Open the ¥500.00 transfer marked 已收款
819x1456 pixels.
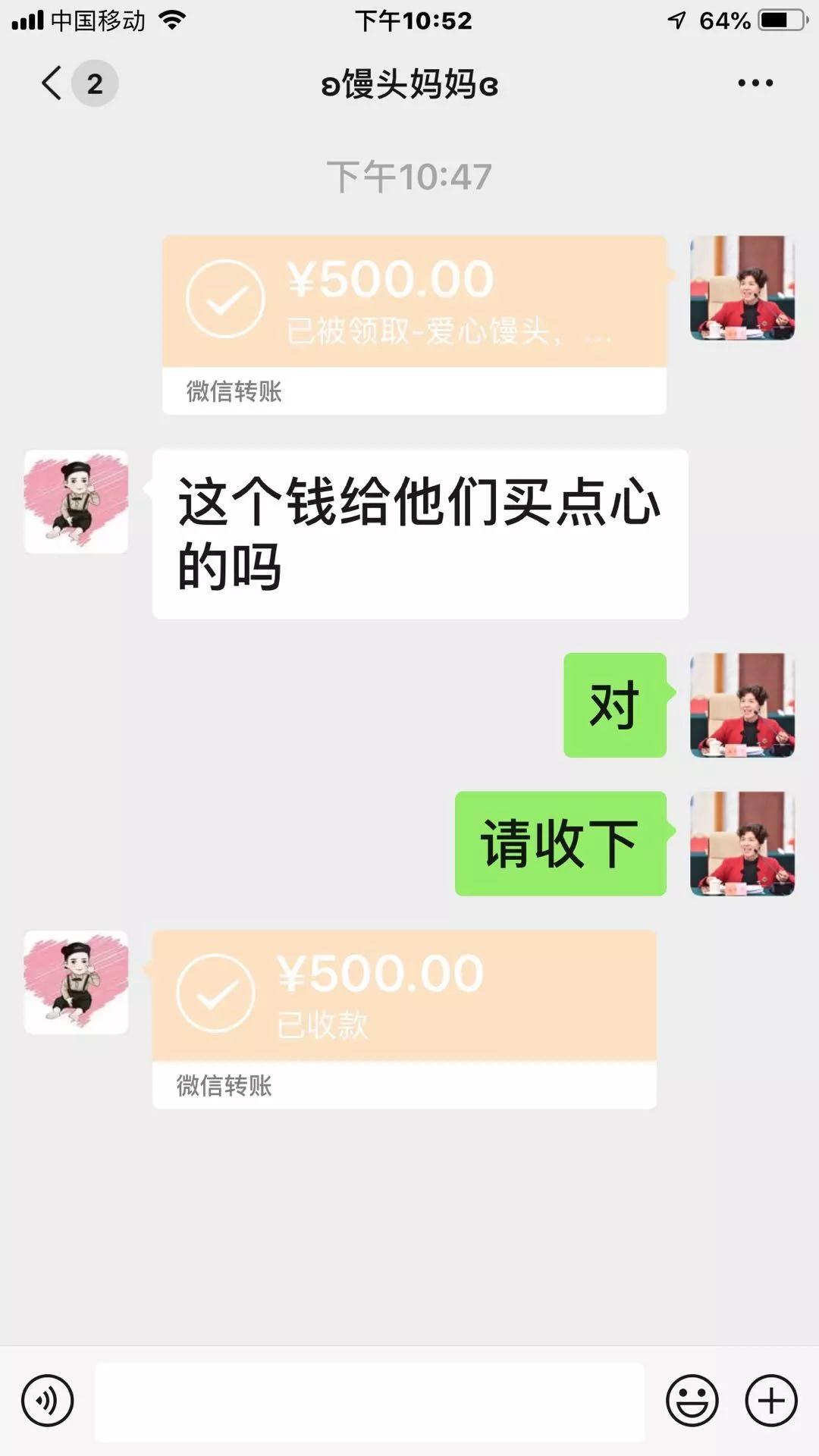click(404, 1019)
